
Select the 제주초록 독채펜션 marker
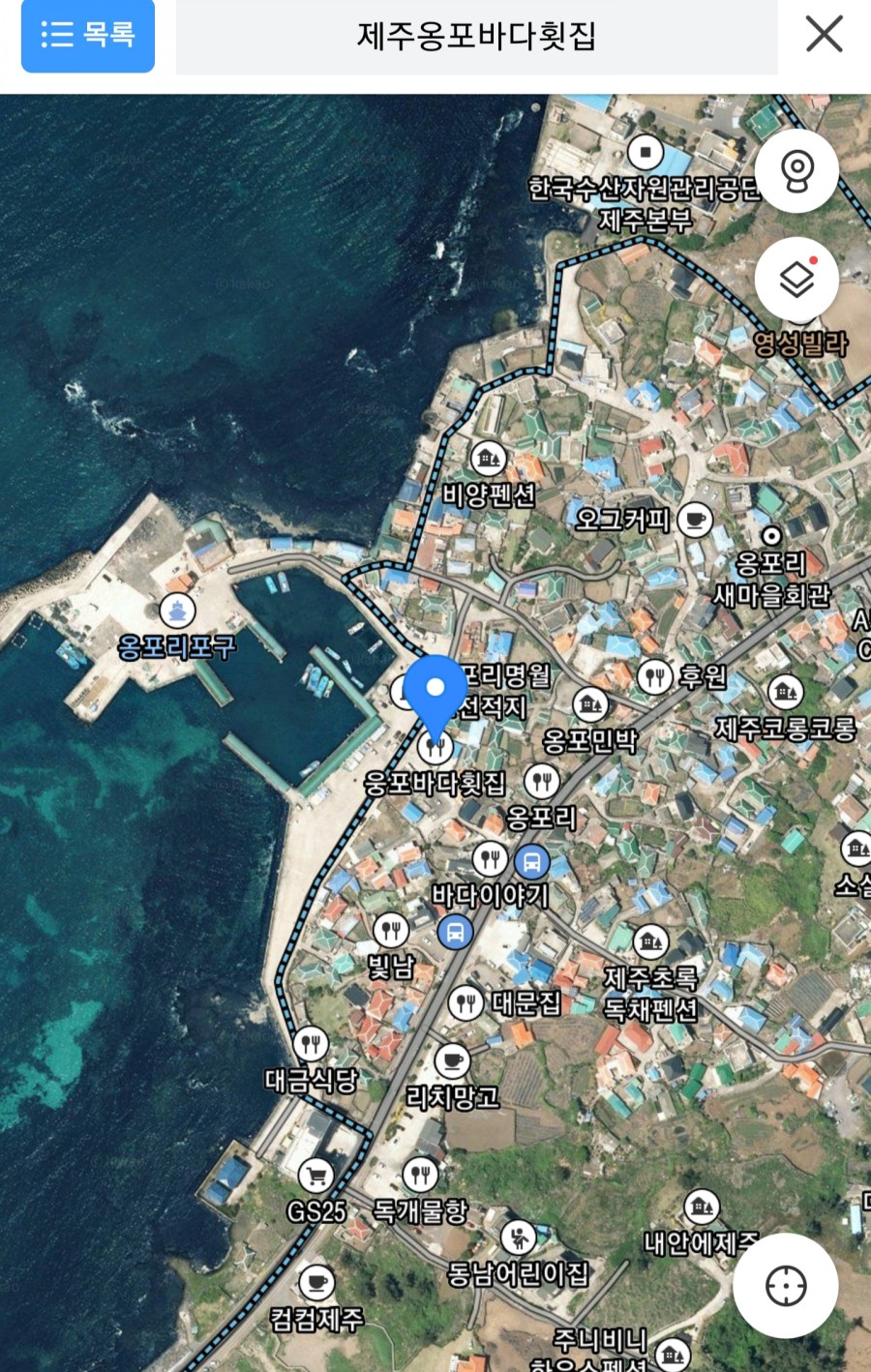click(x=649, y=940)
